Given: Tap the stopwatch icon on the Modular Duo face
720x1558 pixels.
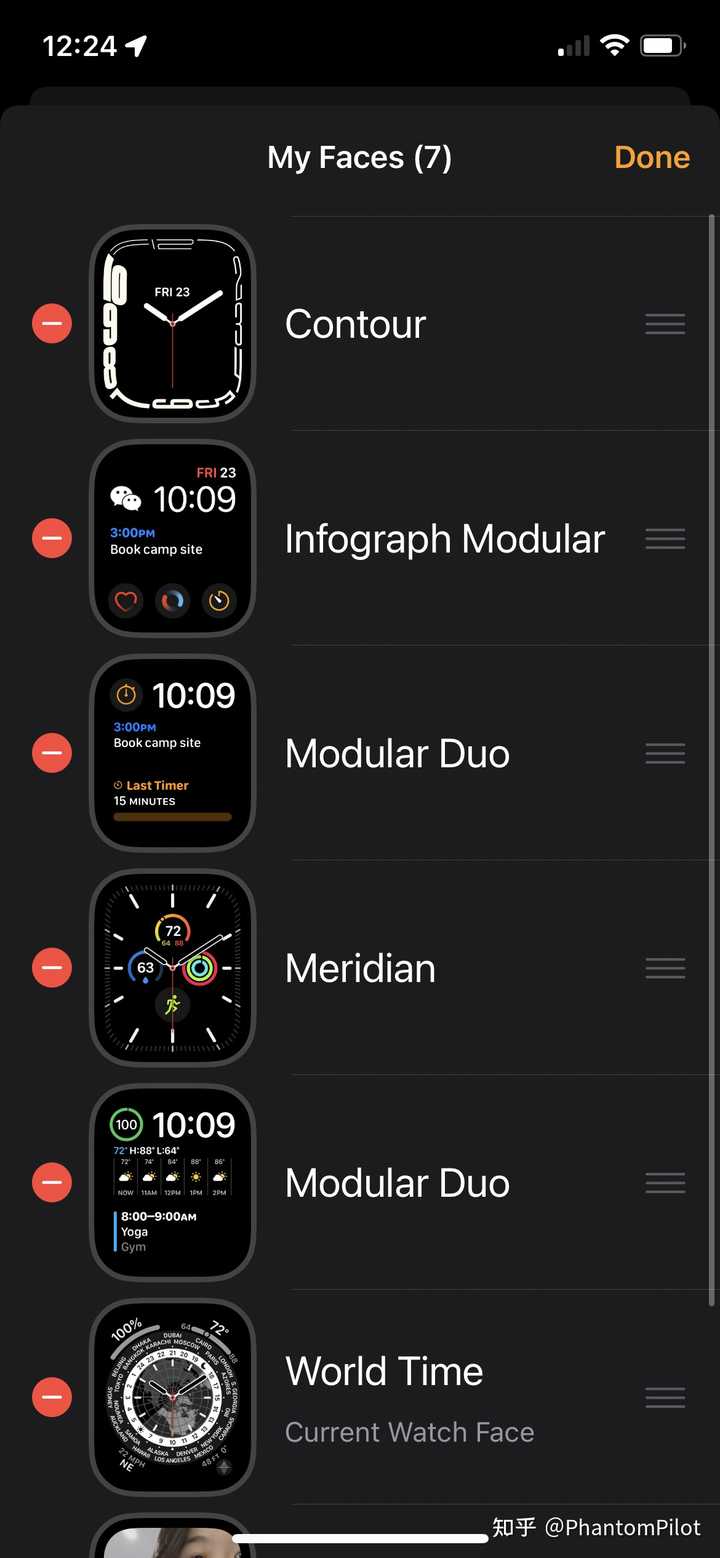Looking at the screenshot, I should (x=125, y=694).
